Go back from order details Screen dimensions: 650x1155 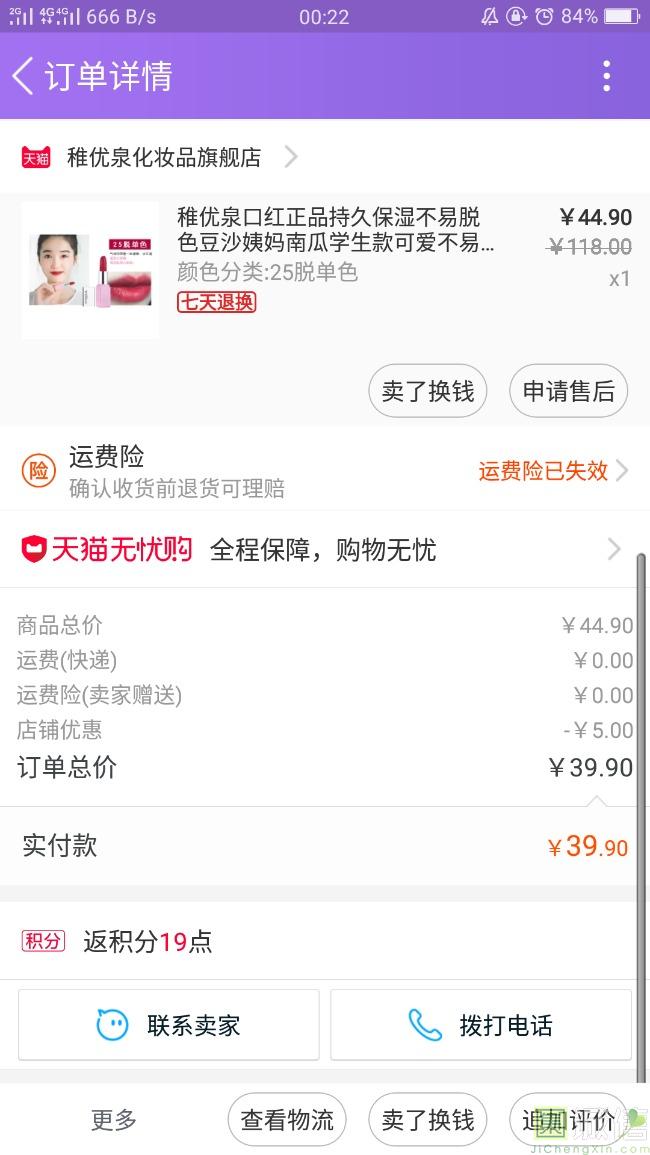pyautogui.click(x=24, y=76)
